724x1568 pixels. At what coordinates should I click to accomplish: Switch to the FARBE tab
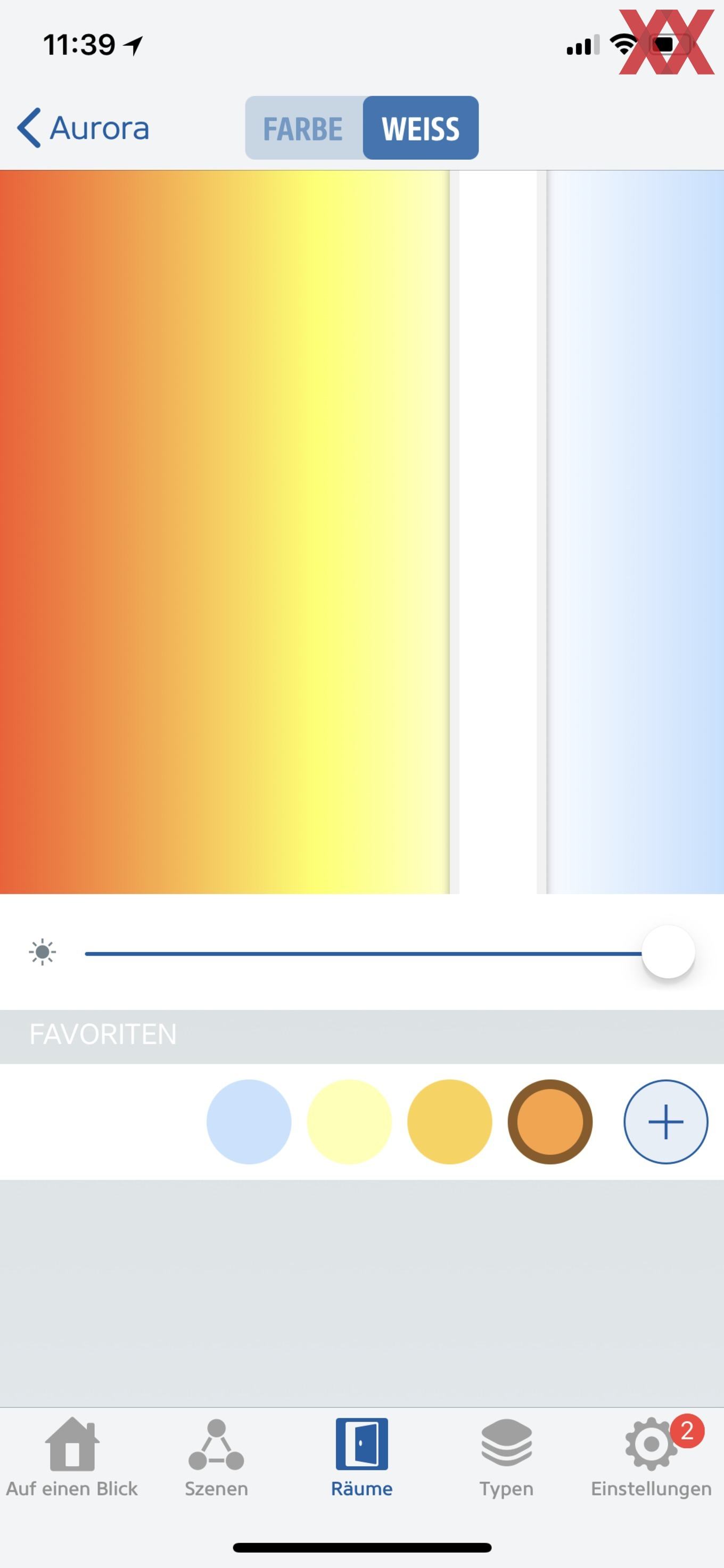[x=303, y=128]
